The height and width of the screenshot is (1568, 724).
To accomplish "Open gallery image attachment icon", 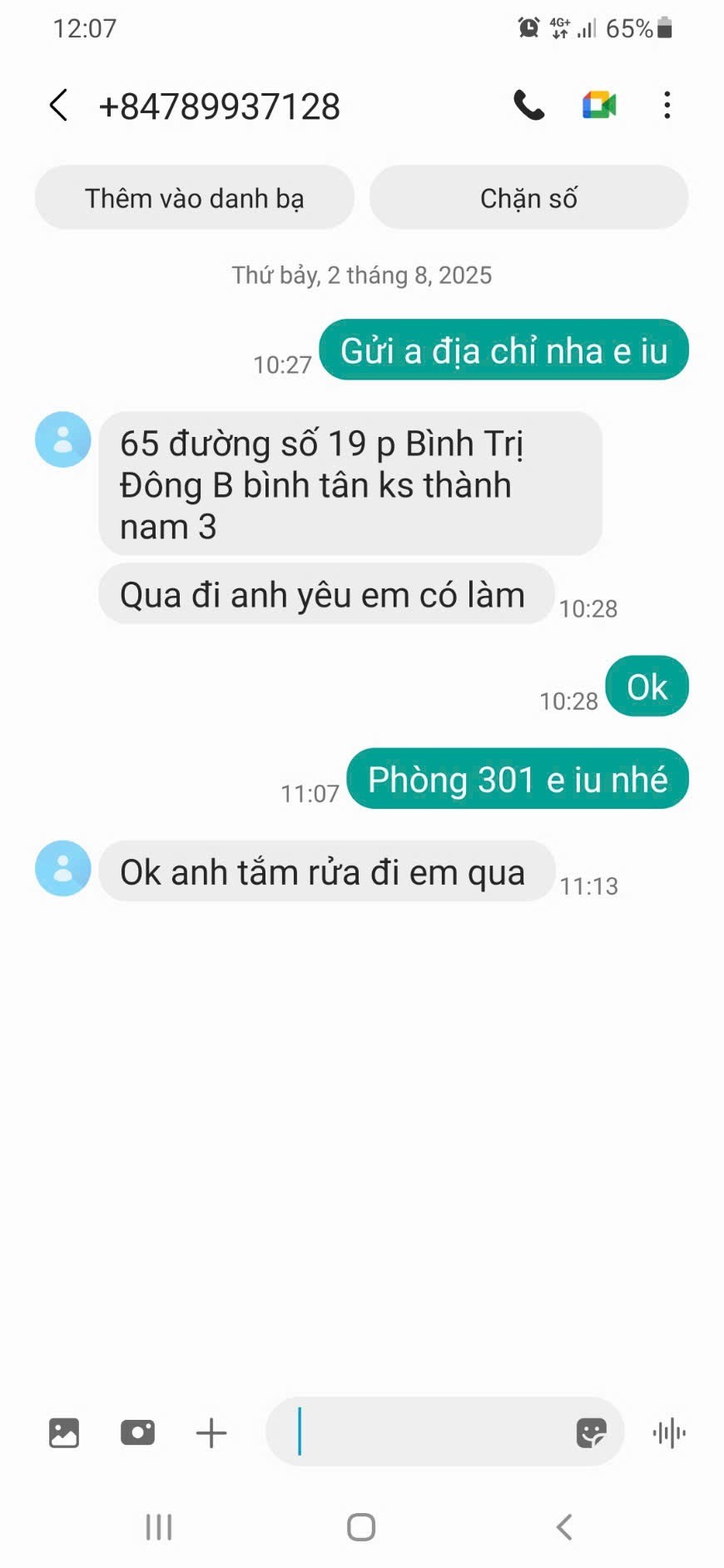I will [x=64, y=1433].
